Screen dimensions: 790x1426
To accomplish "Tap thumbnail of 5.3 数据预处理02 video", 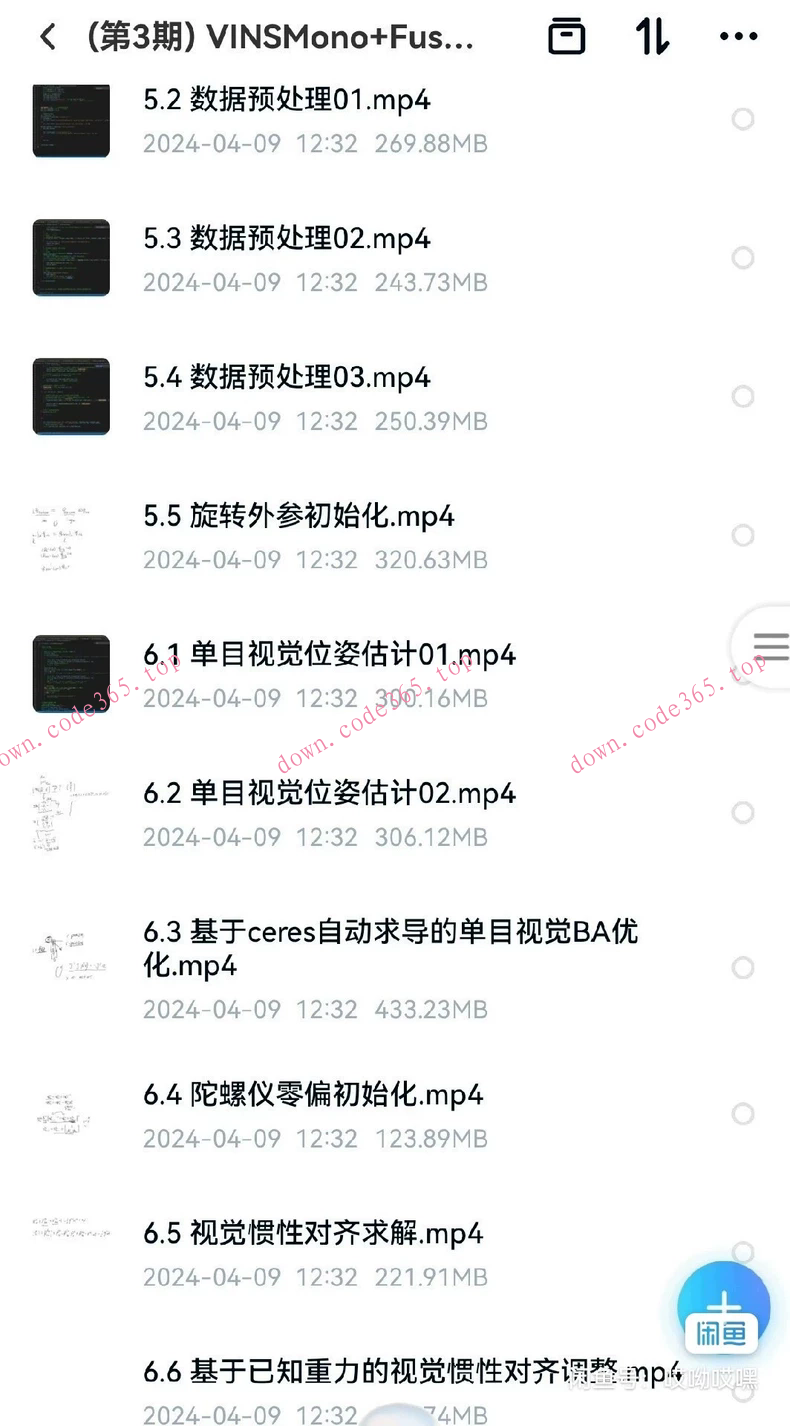I will point(70,258).
